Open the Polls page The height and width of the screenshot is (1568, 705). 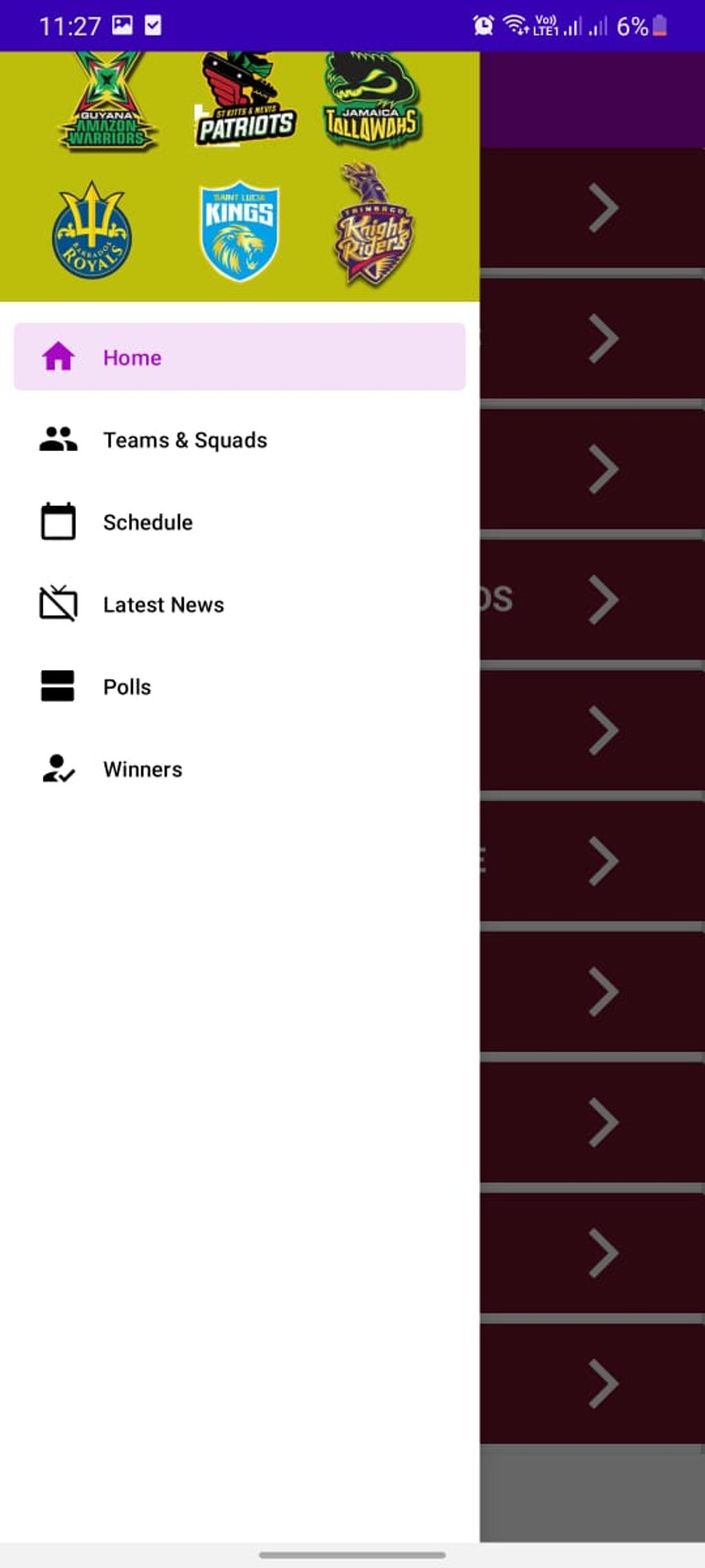coord(239,687)
